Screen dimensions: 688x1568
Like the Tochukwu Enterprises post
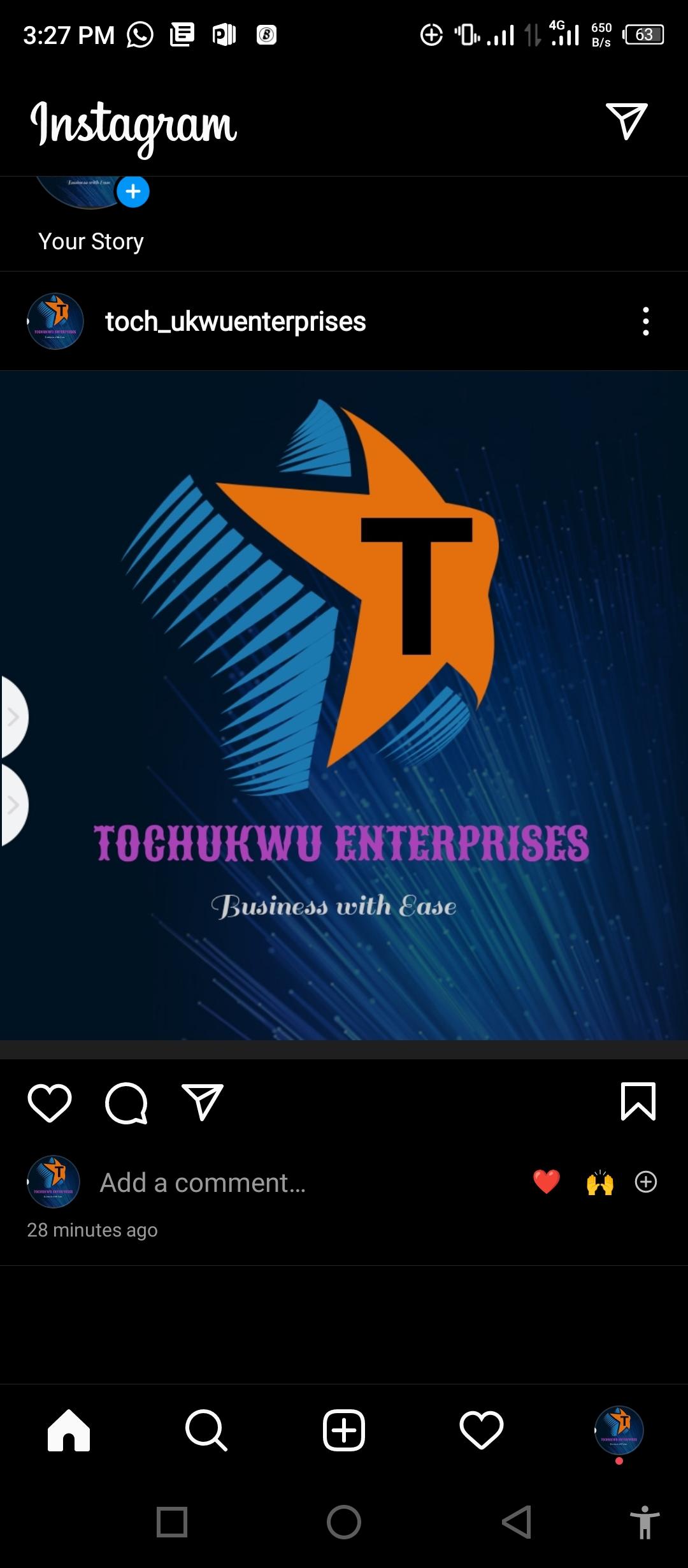click(x=50, y=1103)
